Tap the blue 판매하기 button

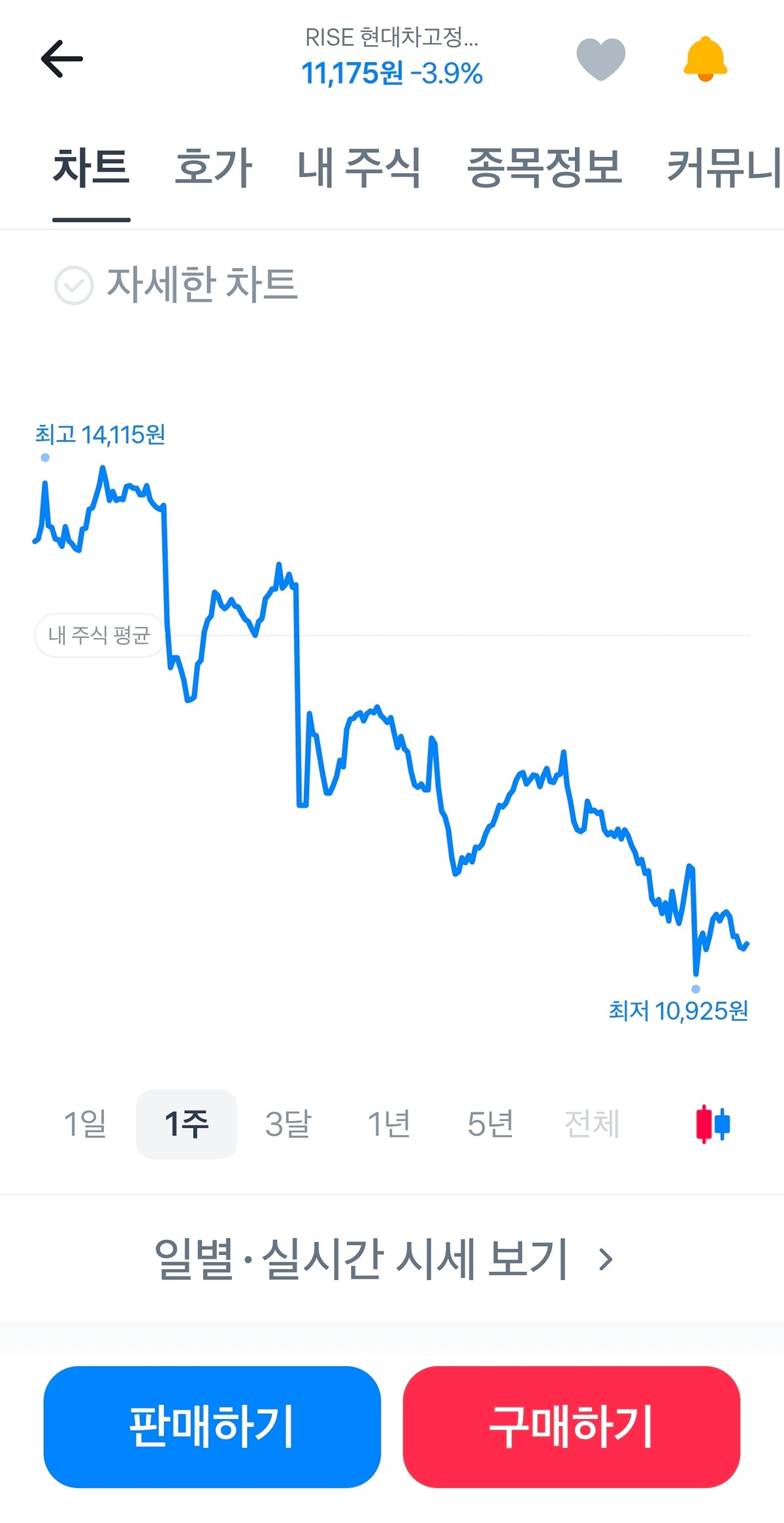point(212,1427)
